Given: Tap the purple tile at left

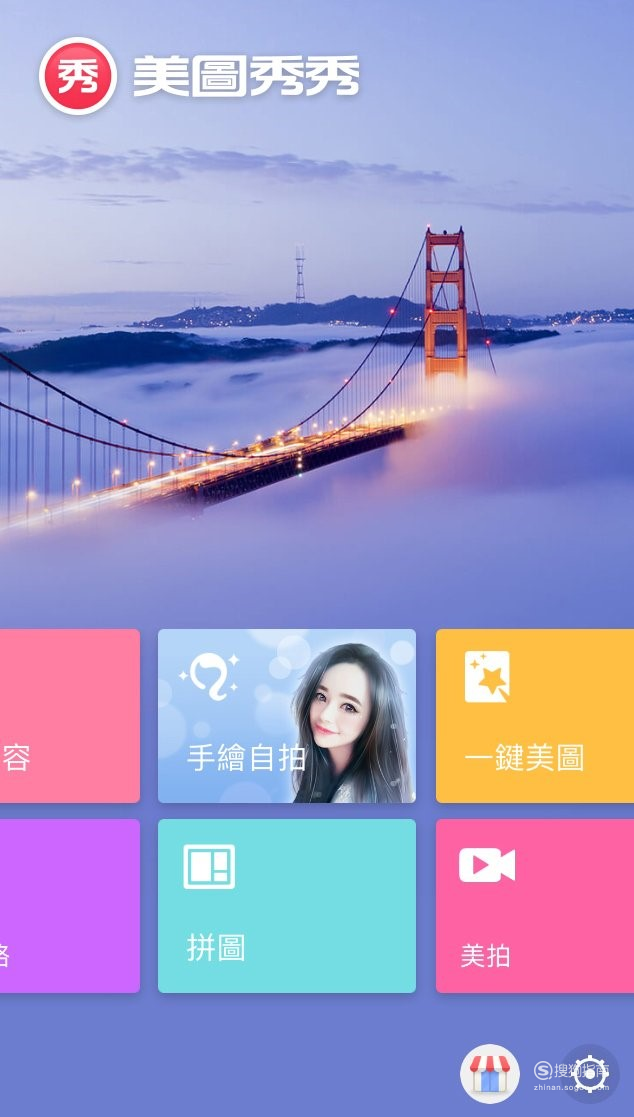Looking at the screenshot, I should tap(68, 905).
